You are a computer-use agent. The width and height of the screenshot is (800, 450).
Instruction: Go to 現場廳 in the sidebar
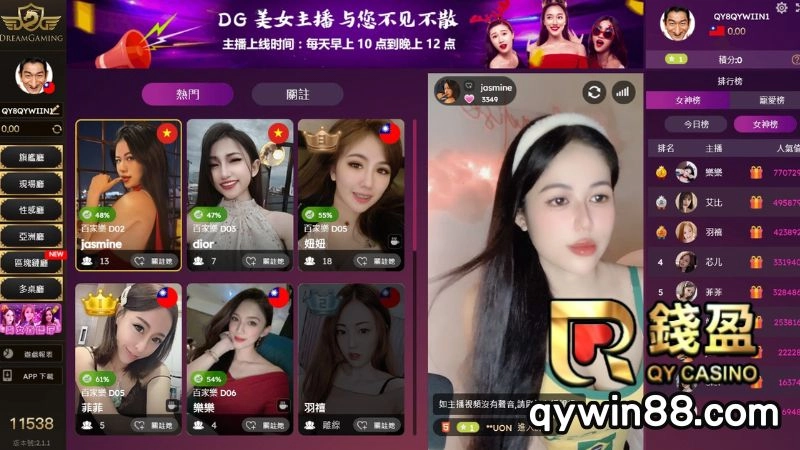click(33, 185)
